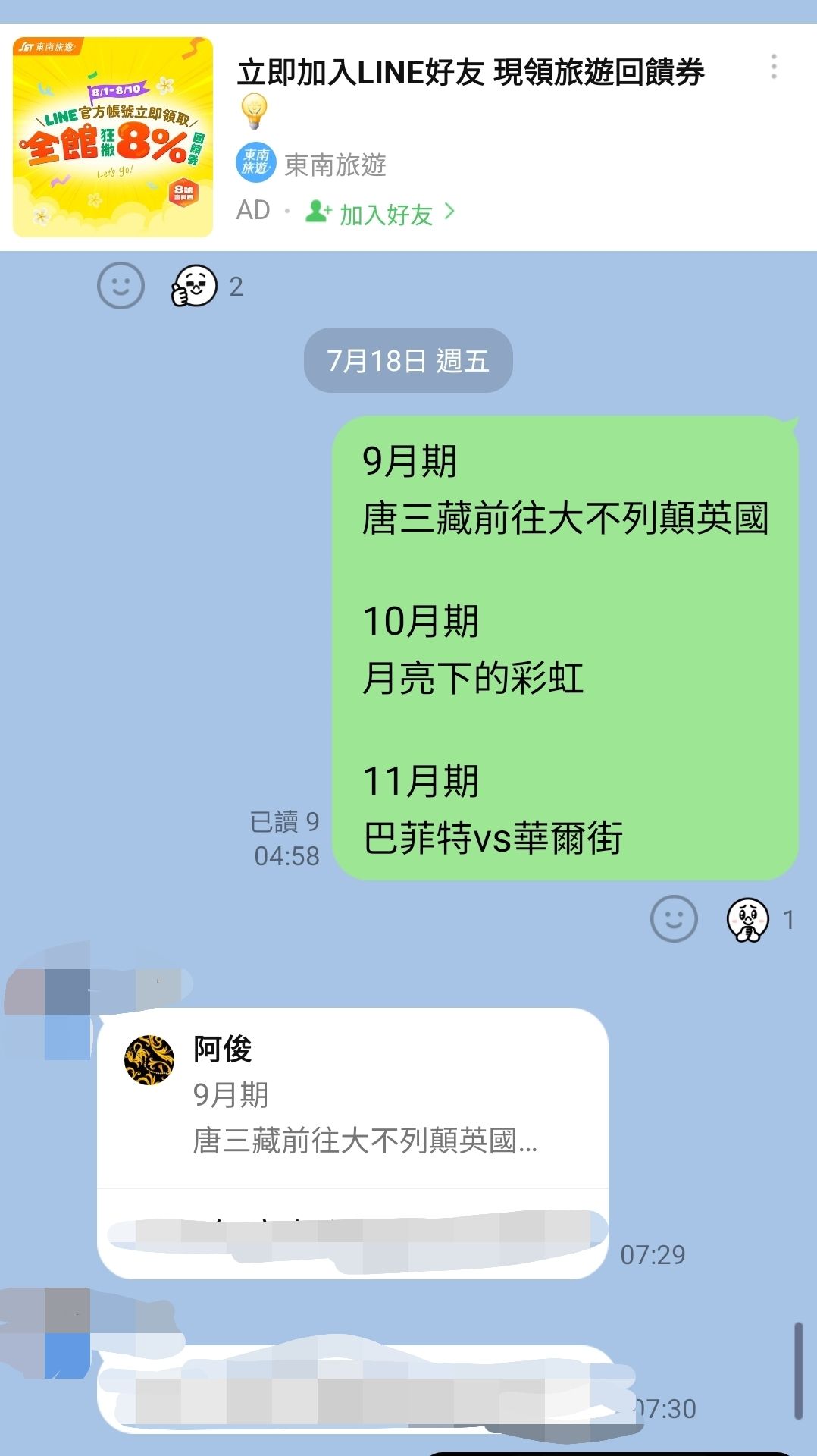
Task: Open ad title 立即加入LINE好友 現領旅遊回饋券
Action: 470,73
